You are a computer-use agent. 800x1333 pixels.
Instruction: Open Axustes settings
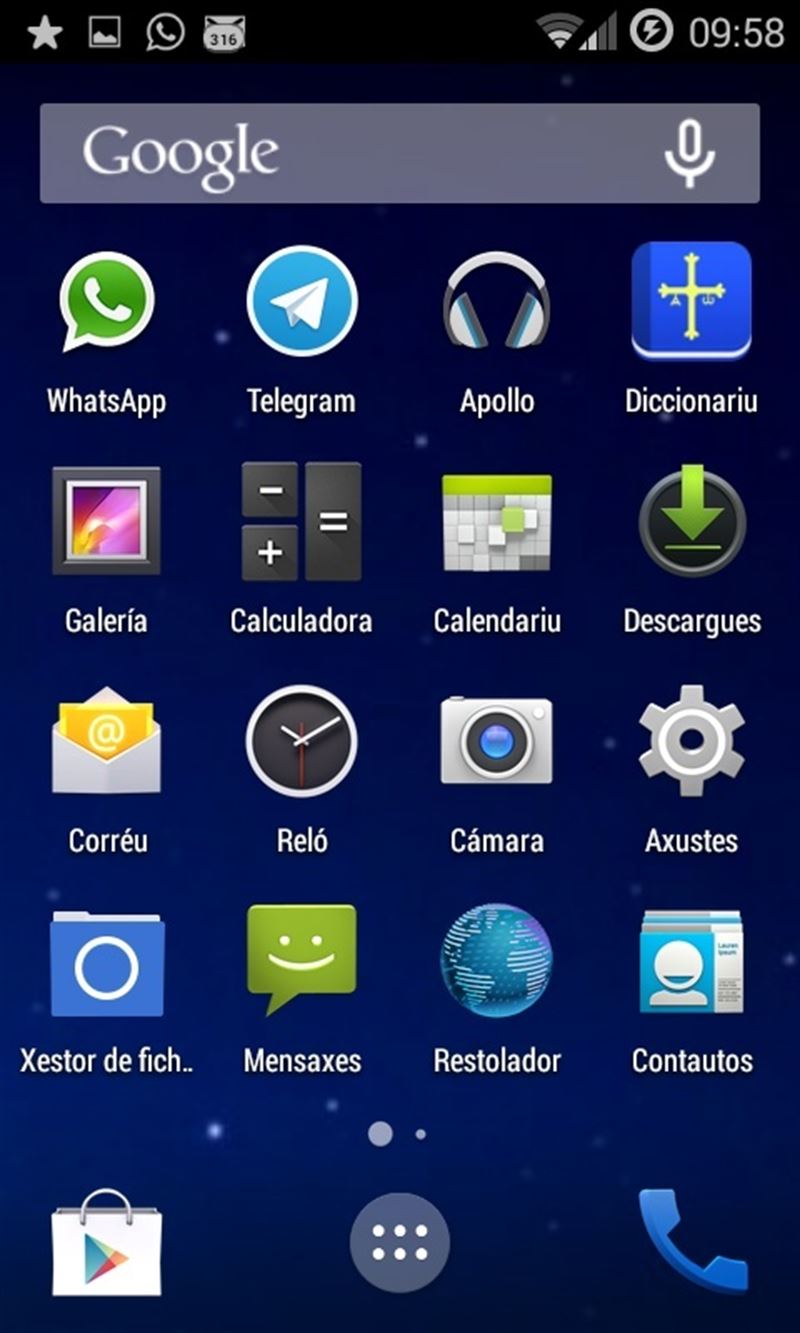tap(691, 741)
